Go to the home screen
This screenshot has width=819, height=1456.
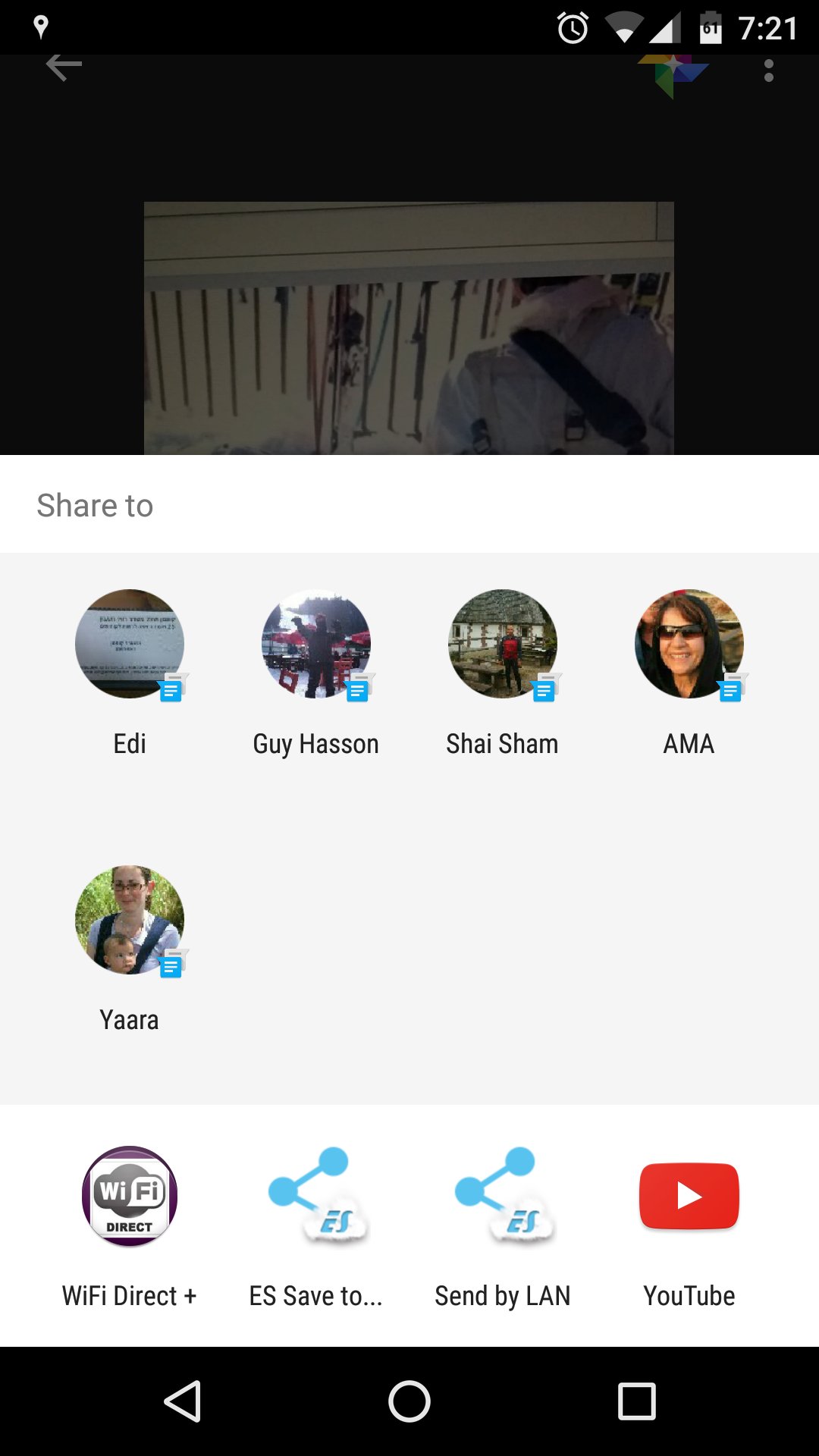(x=409, y=1401)
